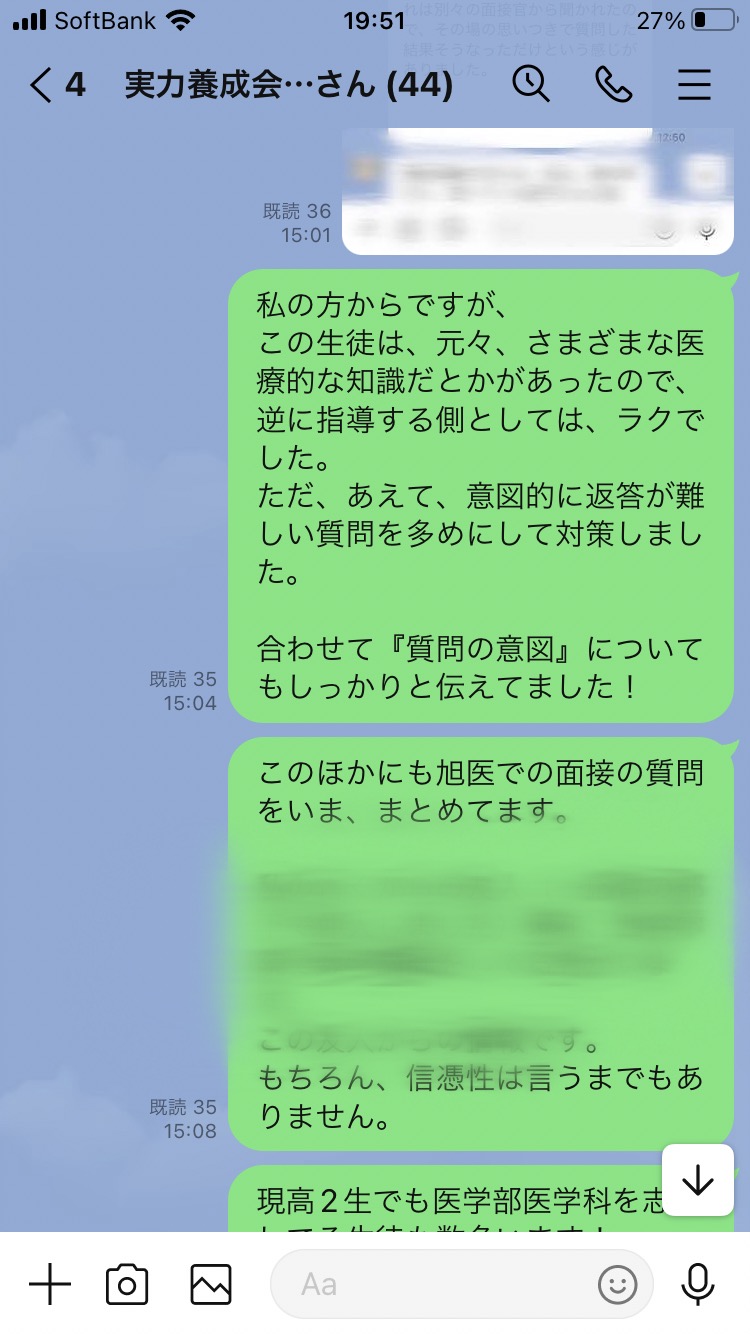
Task: Launch the camera from the chat
Action: click(x=127, y=1283)
